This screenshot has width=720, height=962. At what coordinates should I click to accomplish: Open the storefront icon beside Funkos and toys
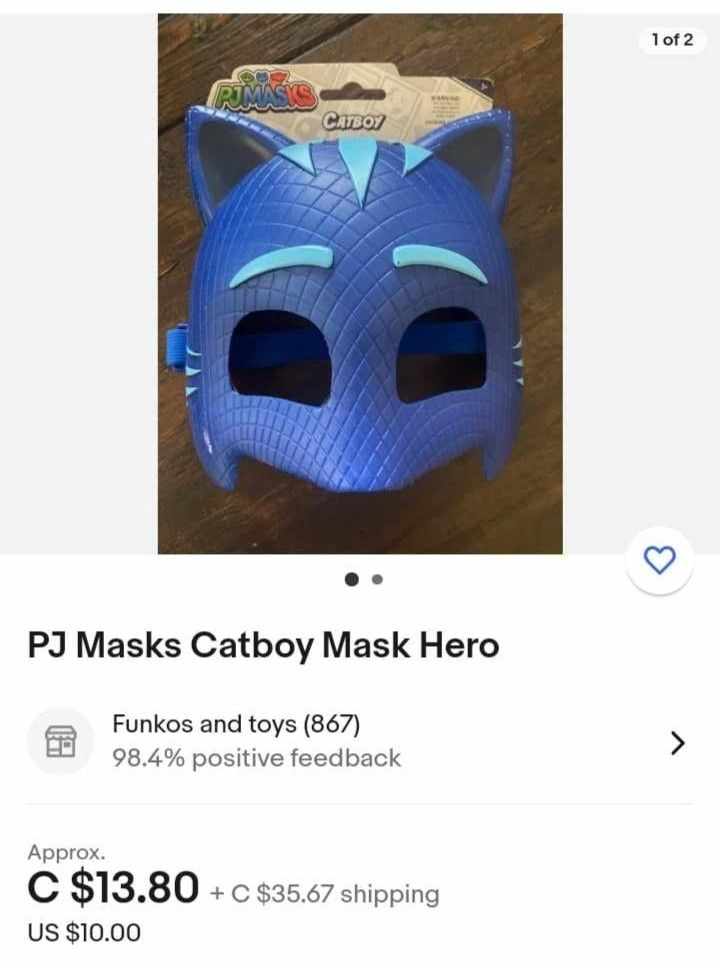tap(62, 744)
